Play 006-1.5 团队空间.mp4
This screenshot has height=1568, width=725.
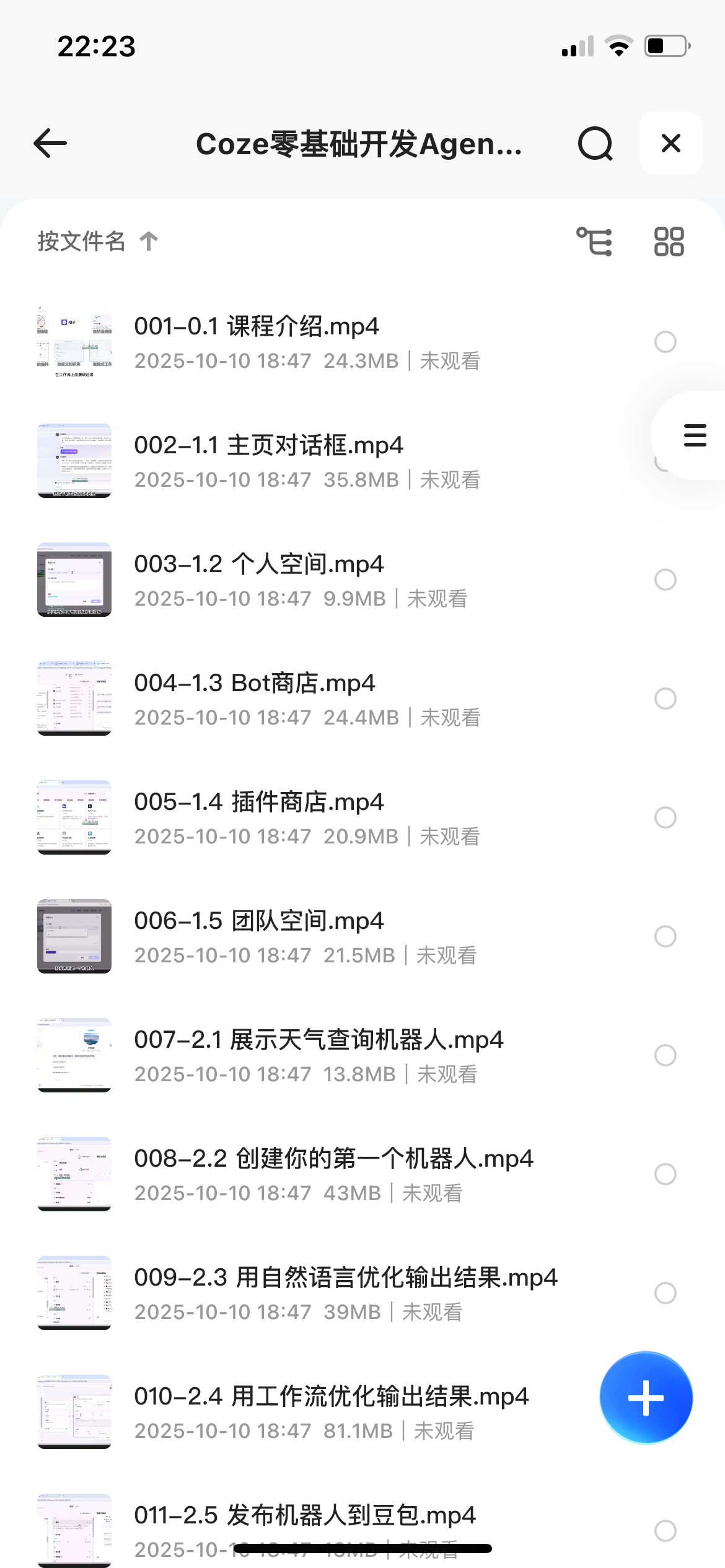point(258,921)
